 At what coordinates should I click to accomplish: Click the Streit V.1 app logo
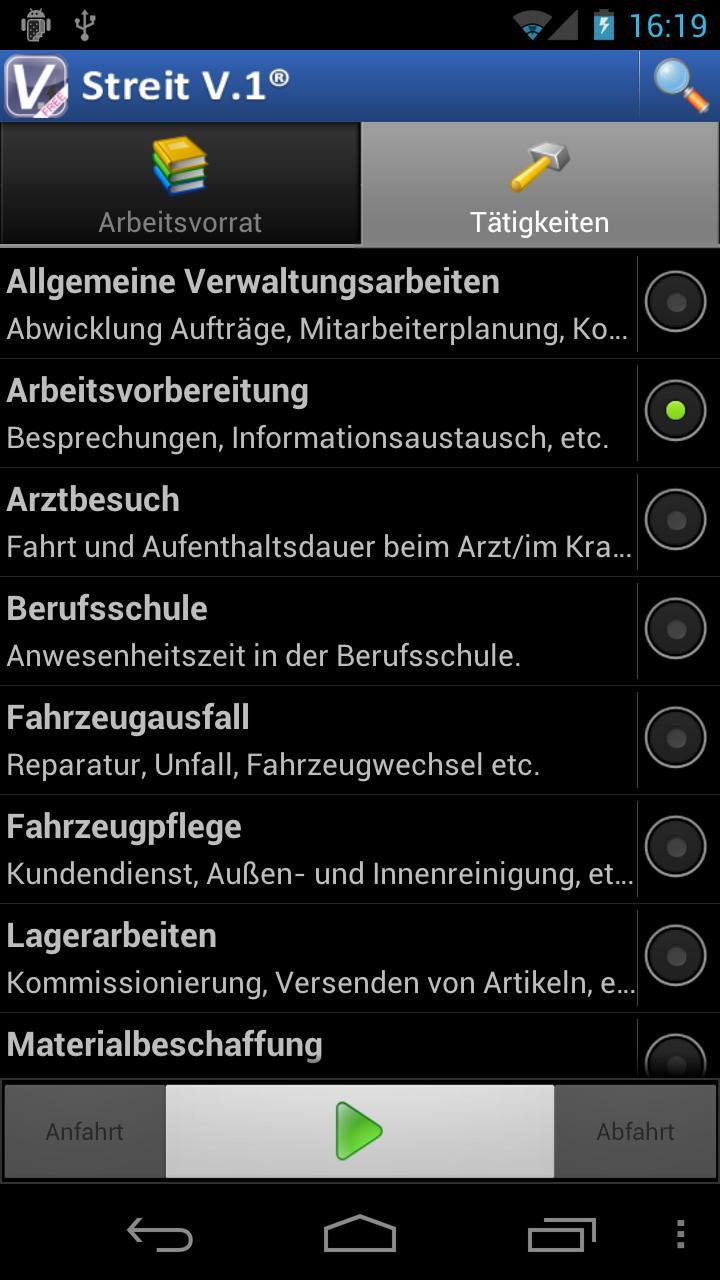(36, 84)
